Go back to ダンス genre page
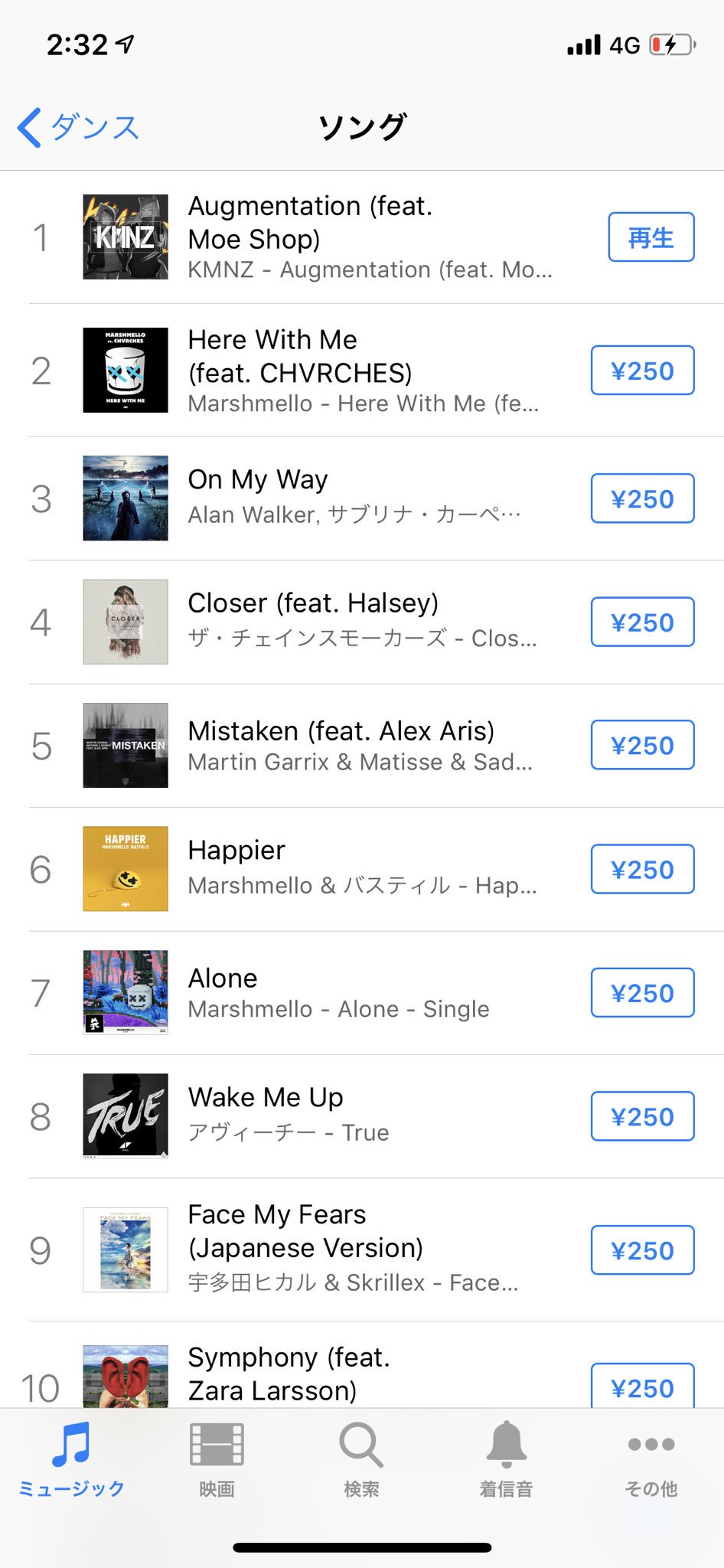This screenshot has height=1568, width=724. point(80,127)
